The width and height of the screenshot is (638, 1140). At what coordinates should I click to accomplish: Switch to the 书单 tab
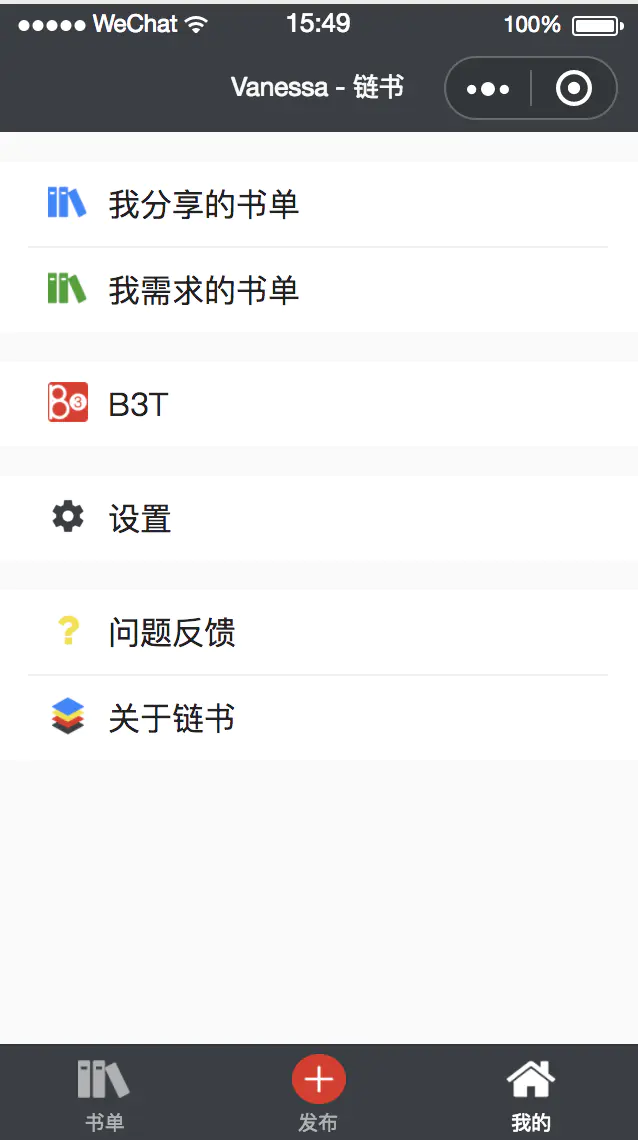[104, 1094]
